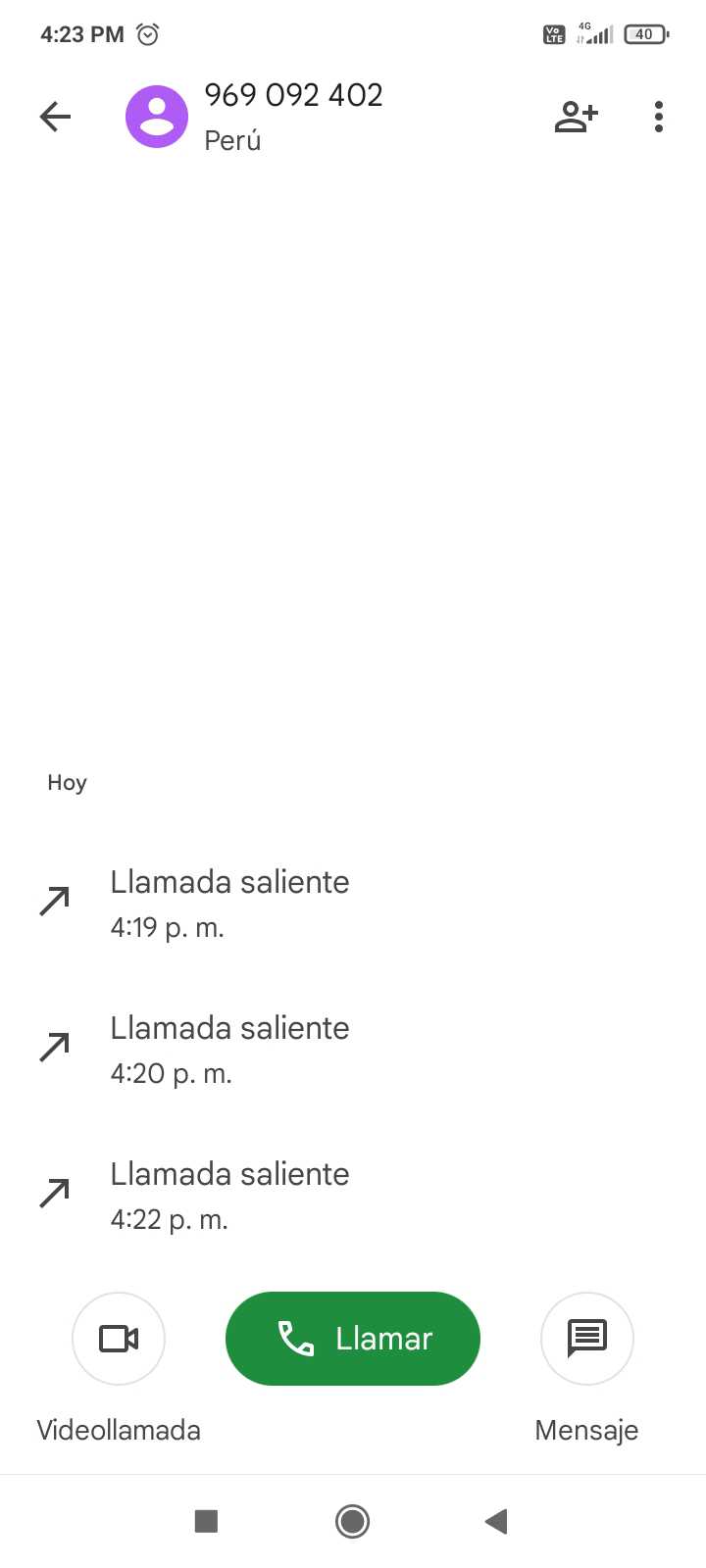706x1568 pixels.
Task: Tap the purple contact avatar
Action: tap(157, 117)
